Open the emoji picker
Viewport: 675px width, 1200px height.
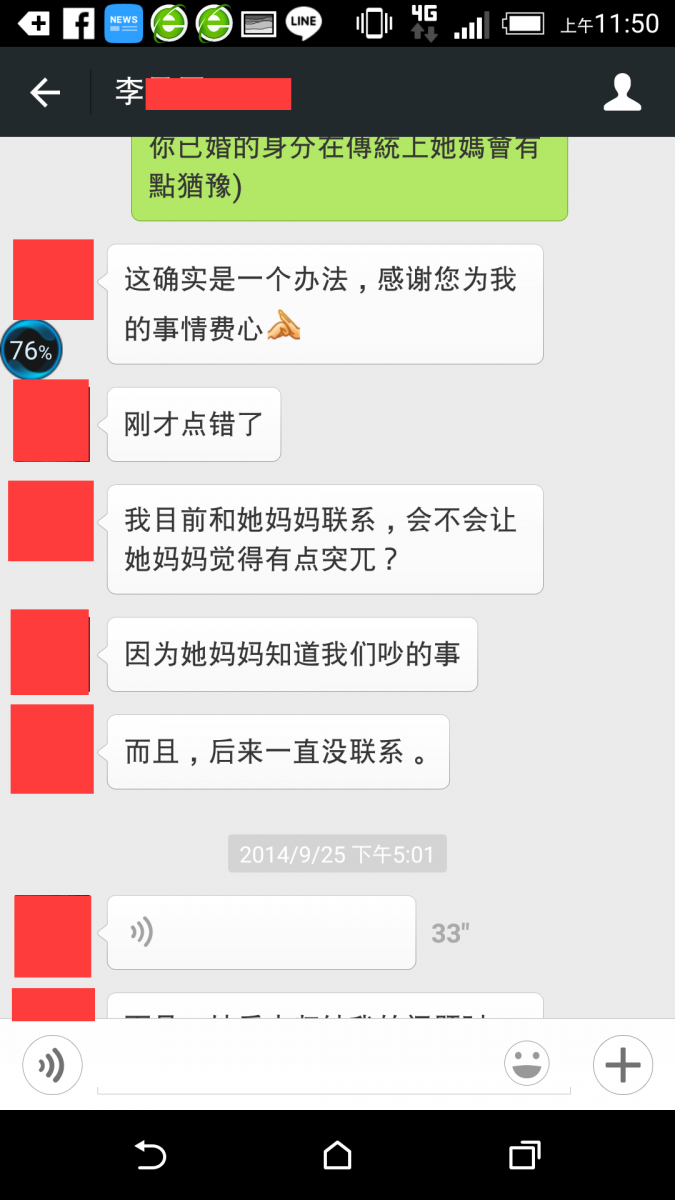tap(527, 1064)
